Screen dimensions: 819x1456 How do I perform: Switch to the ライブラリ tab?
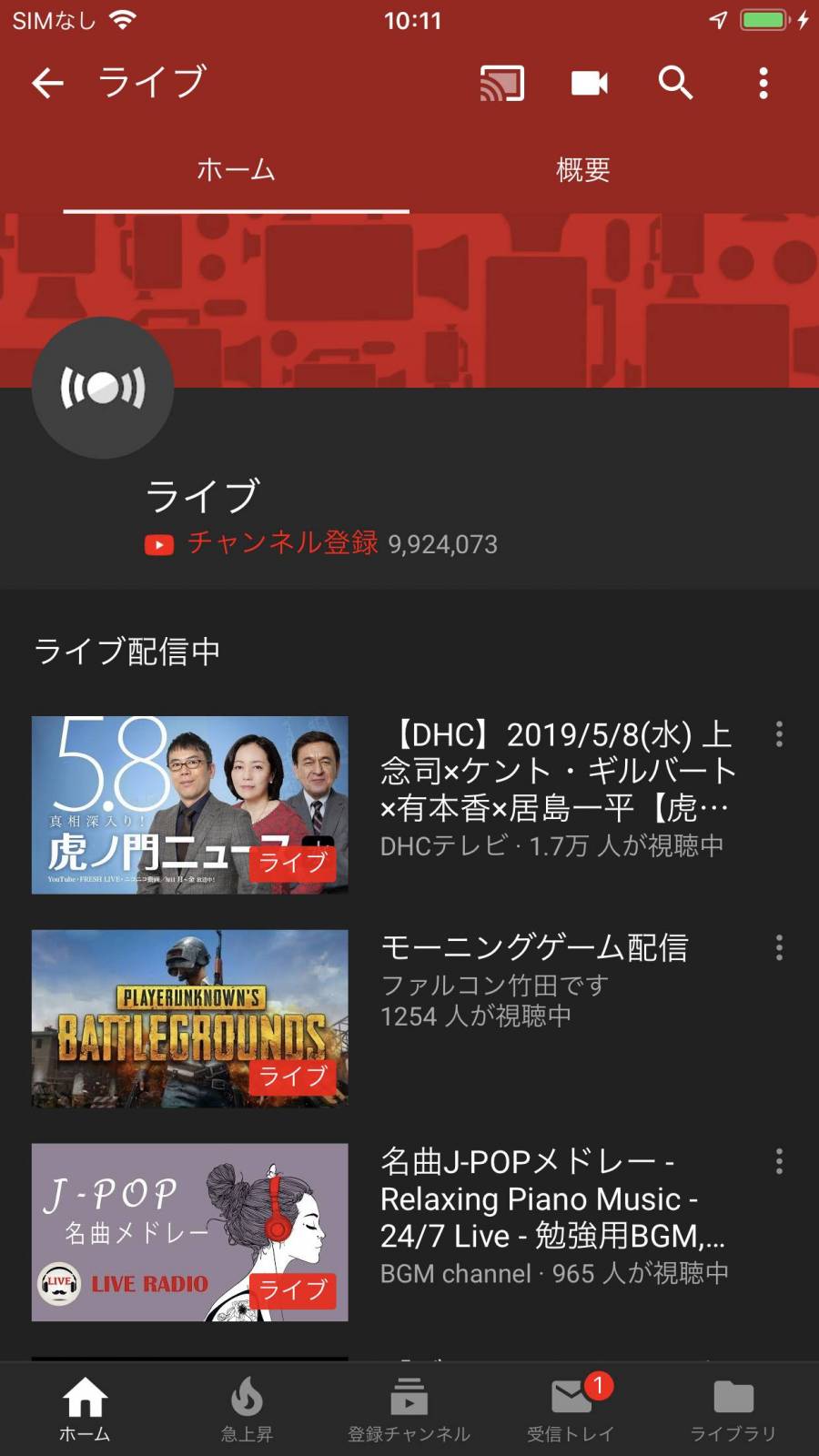(733, 1409)
